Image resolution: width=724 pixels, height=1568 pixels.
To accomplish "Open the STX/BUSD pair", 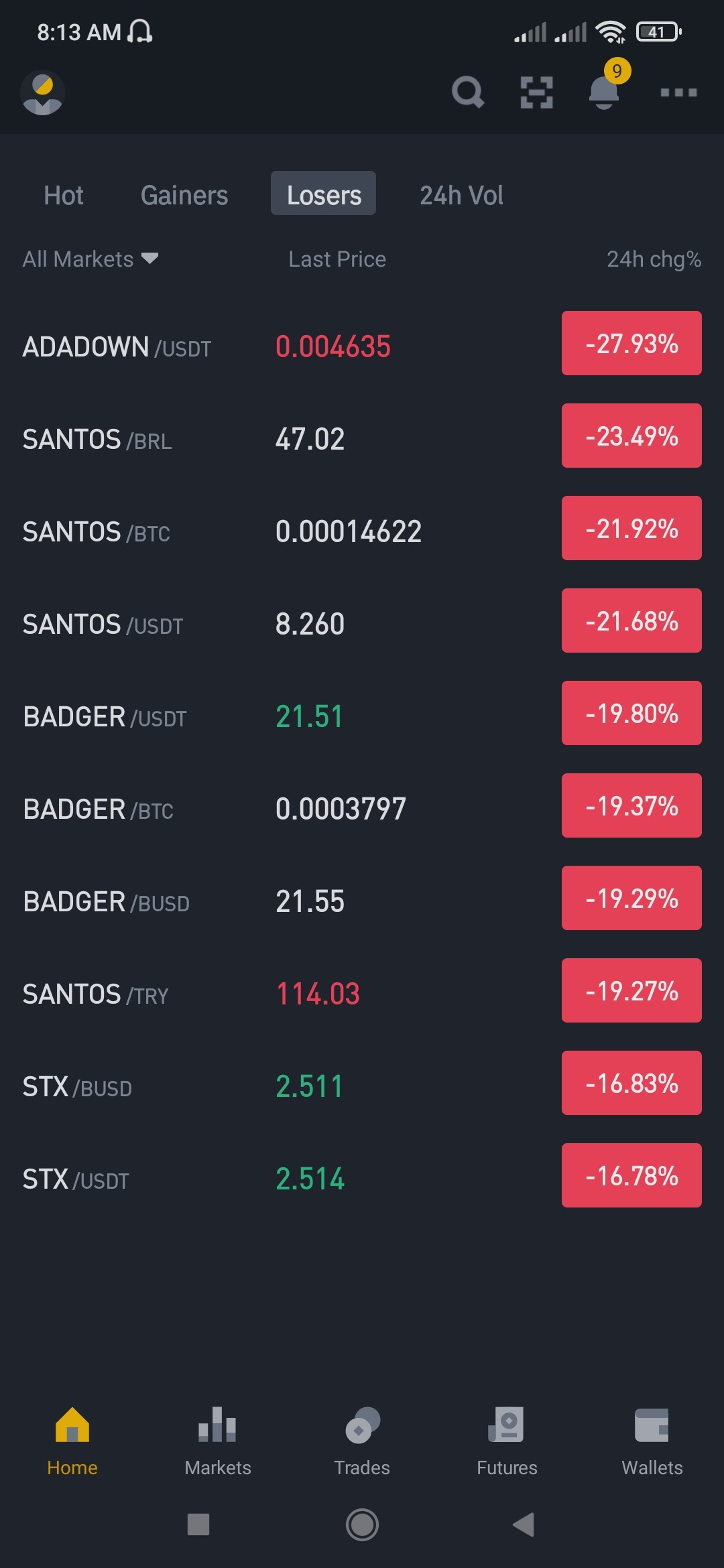I will [x=362, y=1084].
